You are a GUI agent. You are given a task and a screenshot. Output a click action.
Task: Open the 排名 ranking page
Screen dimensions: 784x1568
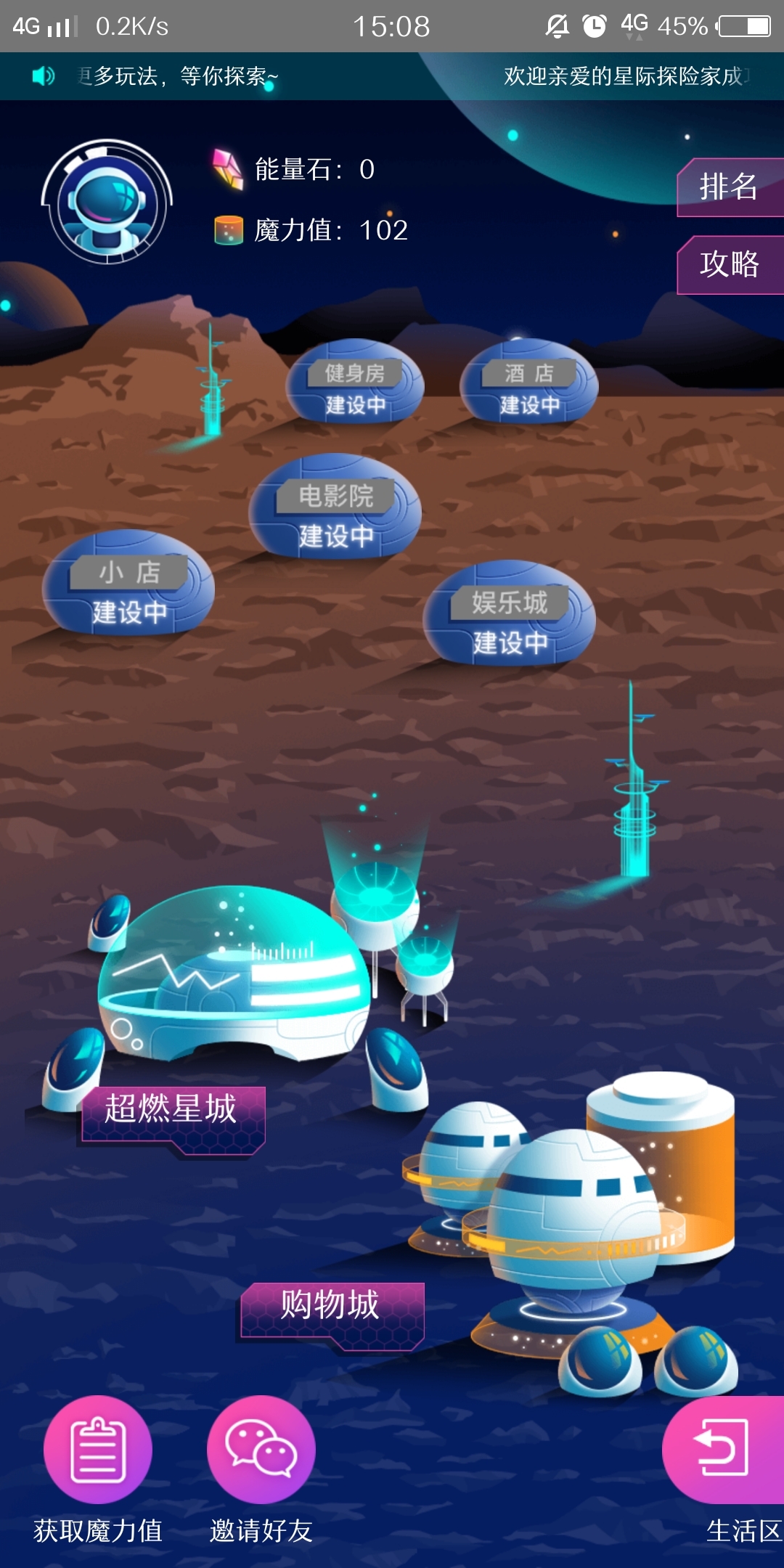point(729,187)
